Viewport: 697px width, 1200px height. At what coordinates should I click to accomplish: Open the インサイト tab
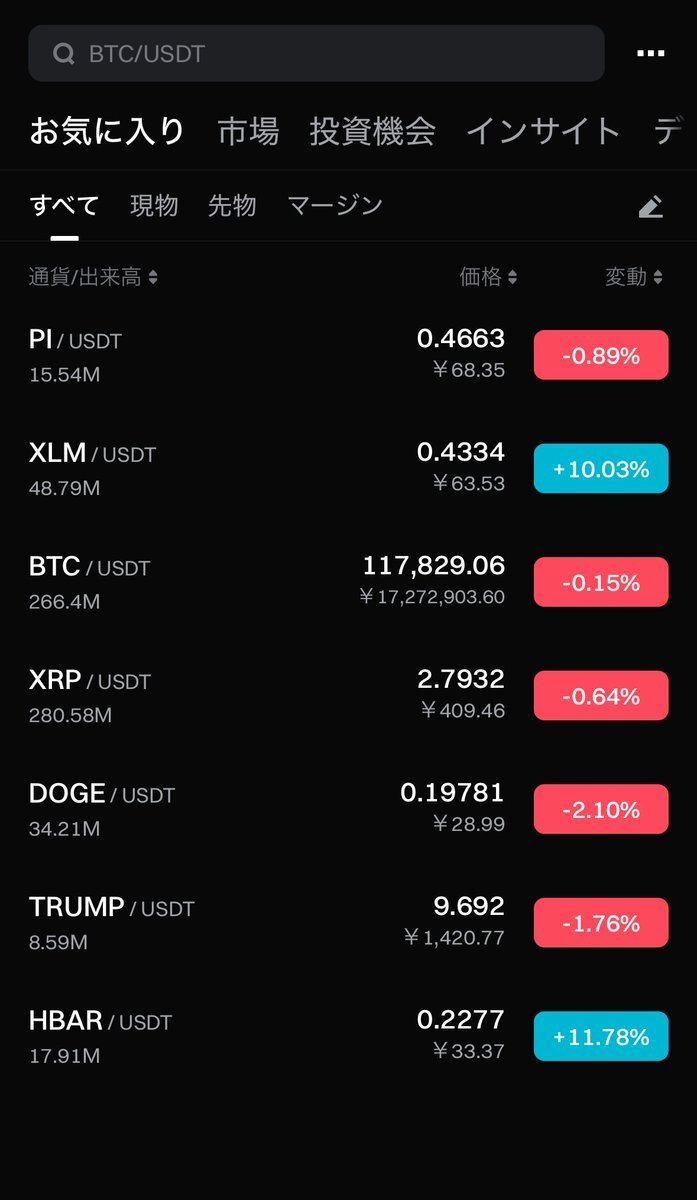[543, 131]
